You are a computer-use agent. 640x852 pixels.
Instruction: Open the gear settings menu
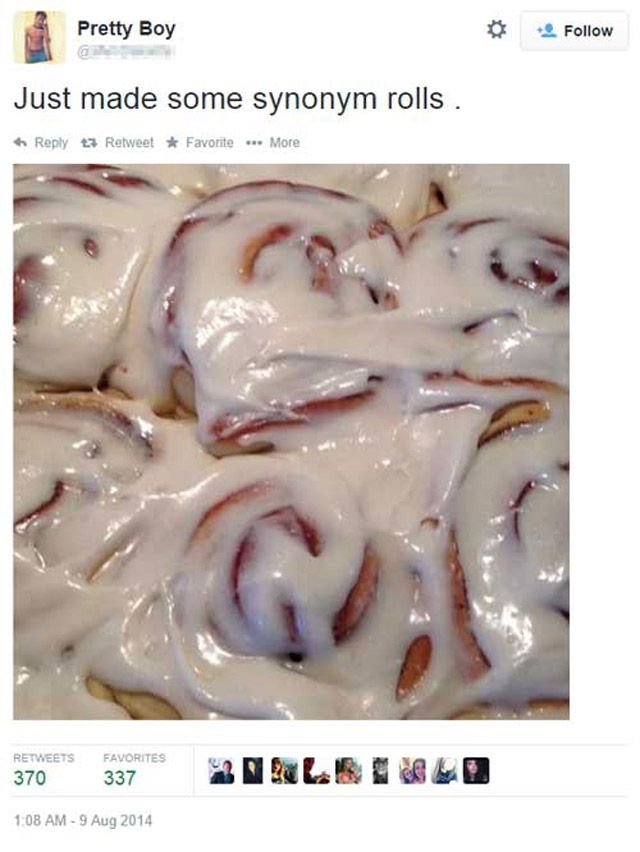(x=496, y=30)
